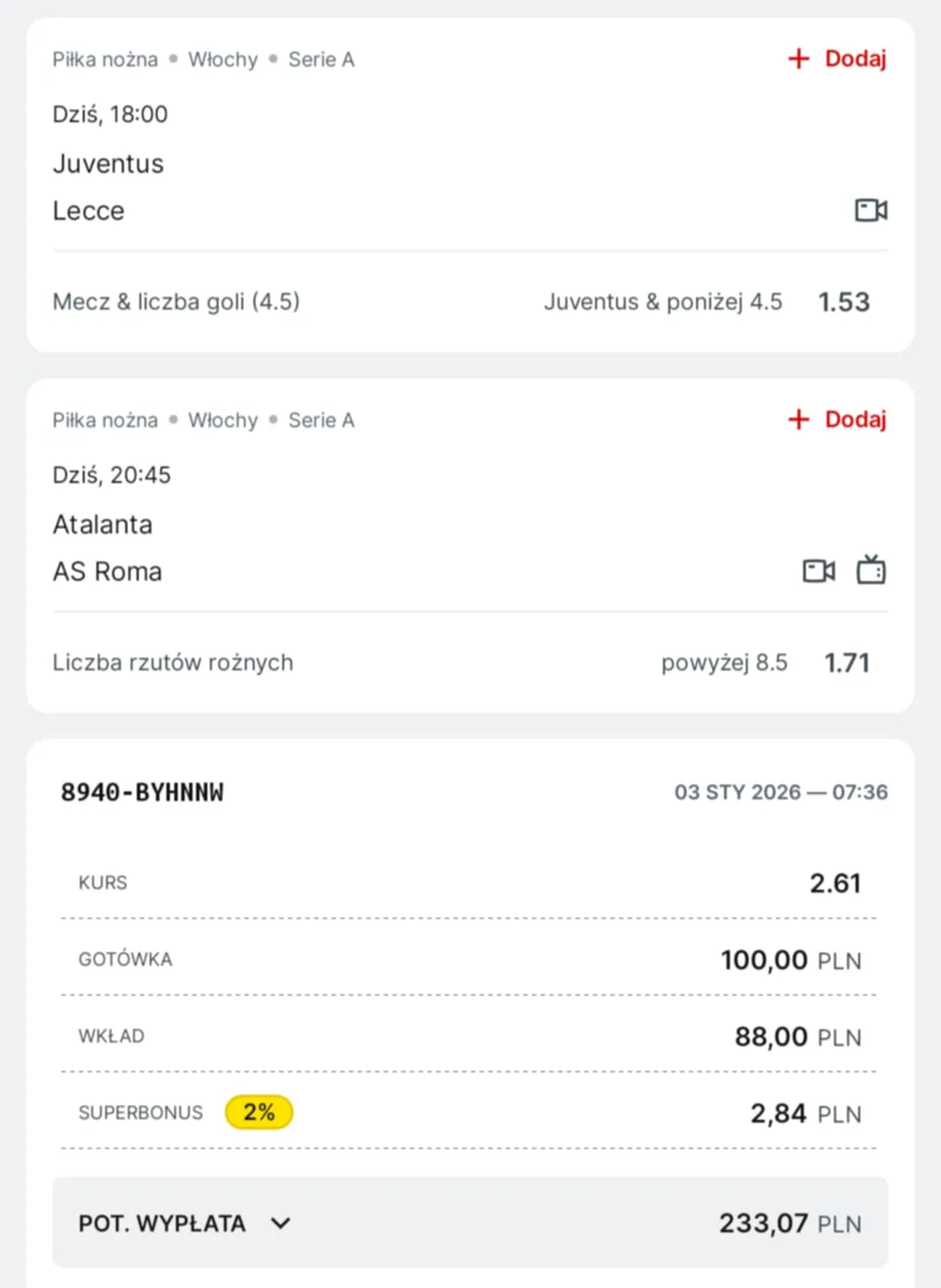Click the camera icon next to AS Roma
The height and width of the screenshot is (1288, 941).
817,571
